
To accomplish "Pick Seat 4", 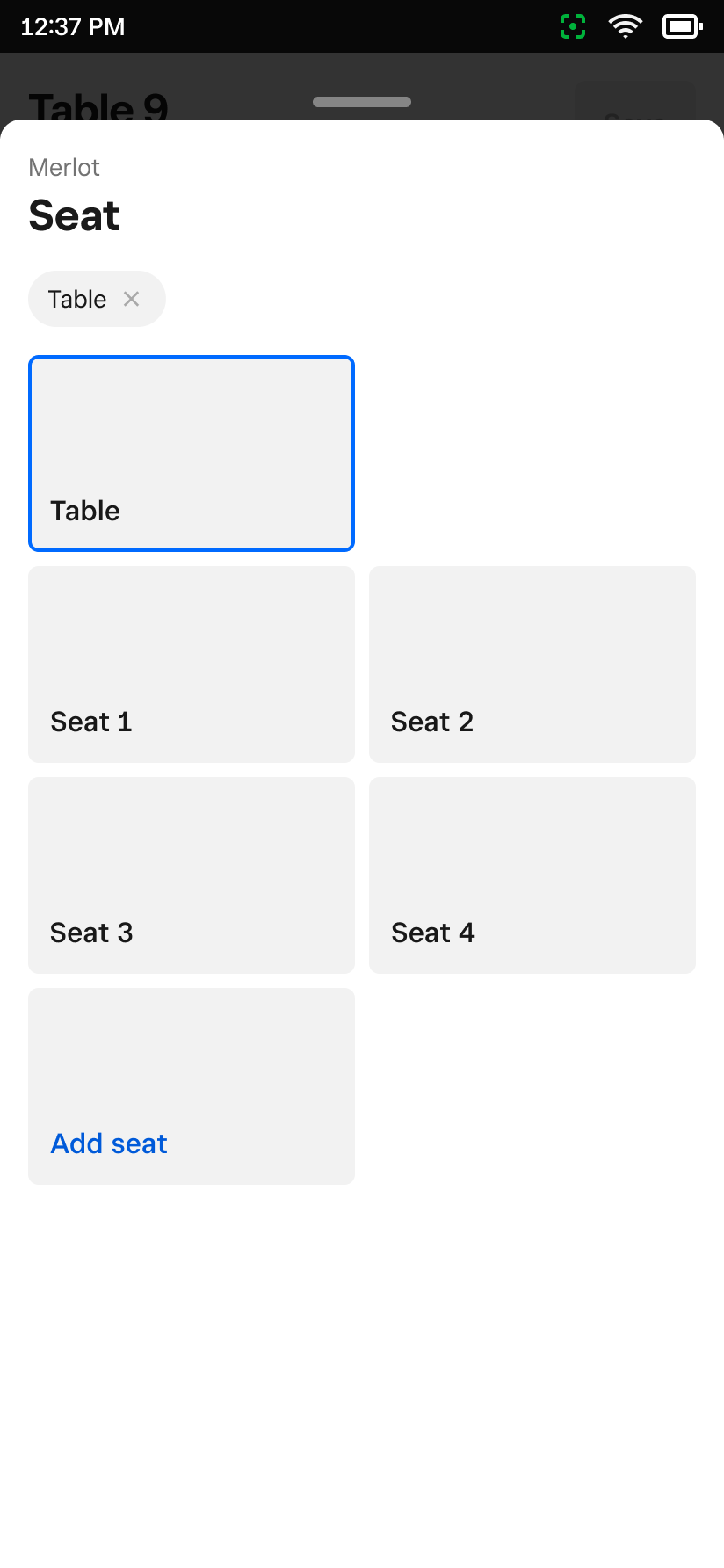I will click(532, 875).
